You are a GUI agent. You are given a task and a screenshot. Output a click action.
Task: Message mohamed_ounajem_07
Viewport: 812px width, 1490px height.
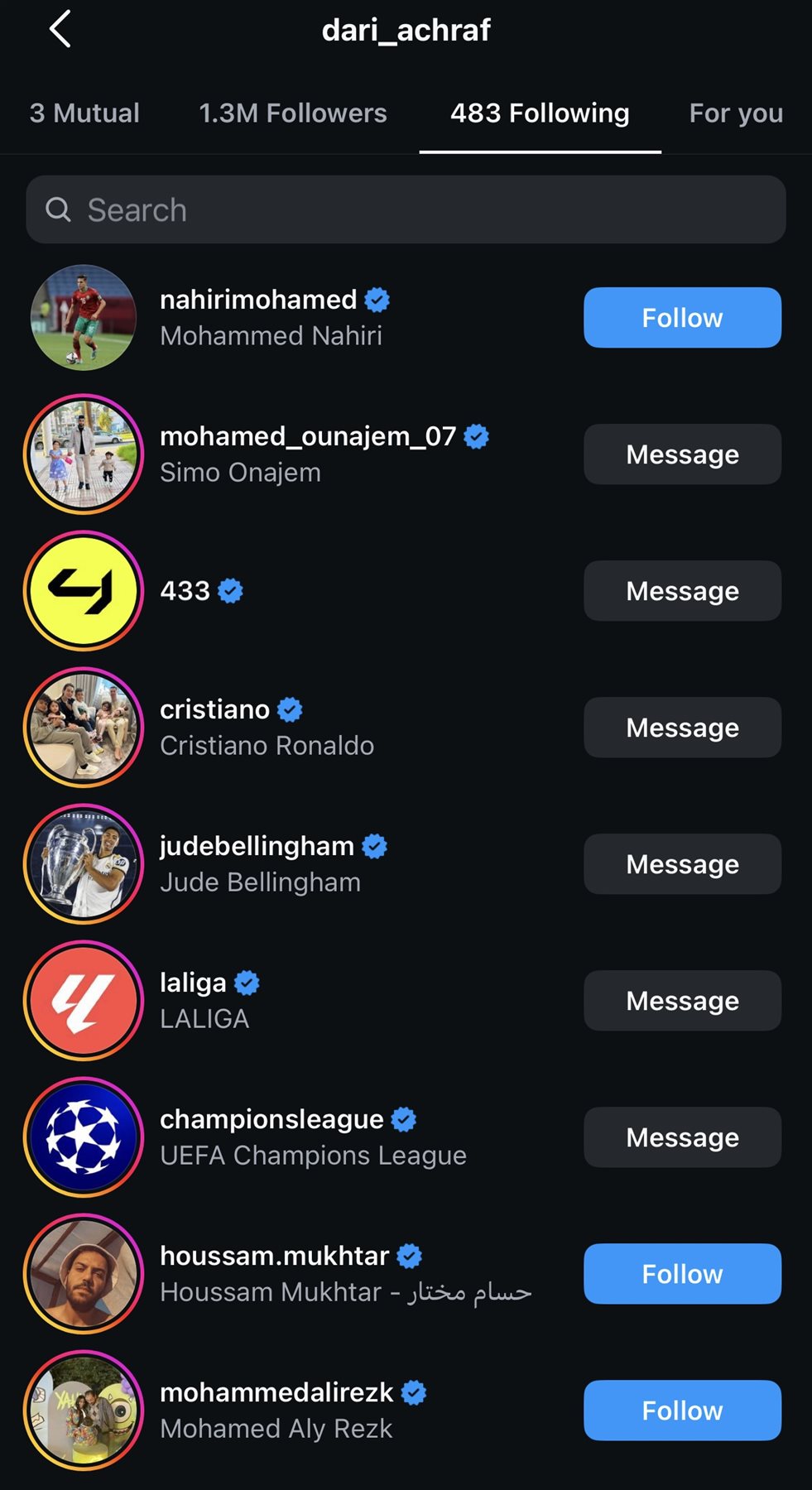(x=682, y=454)
